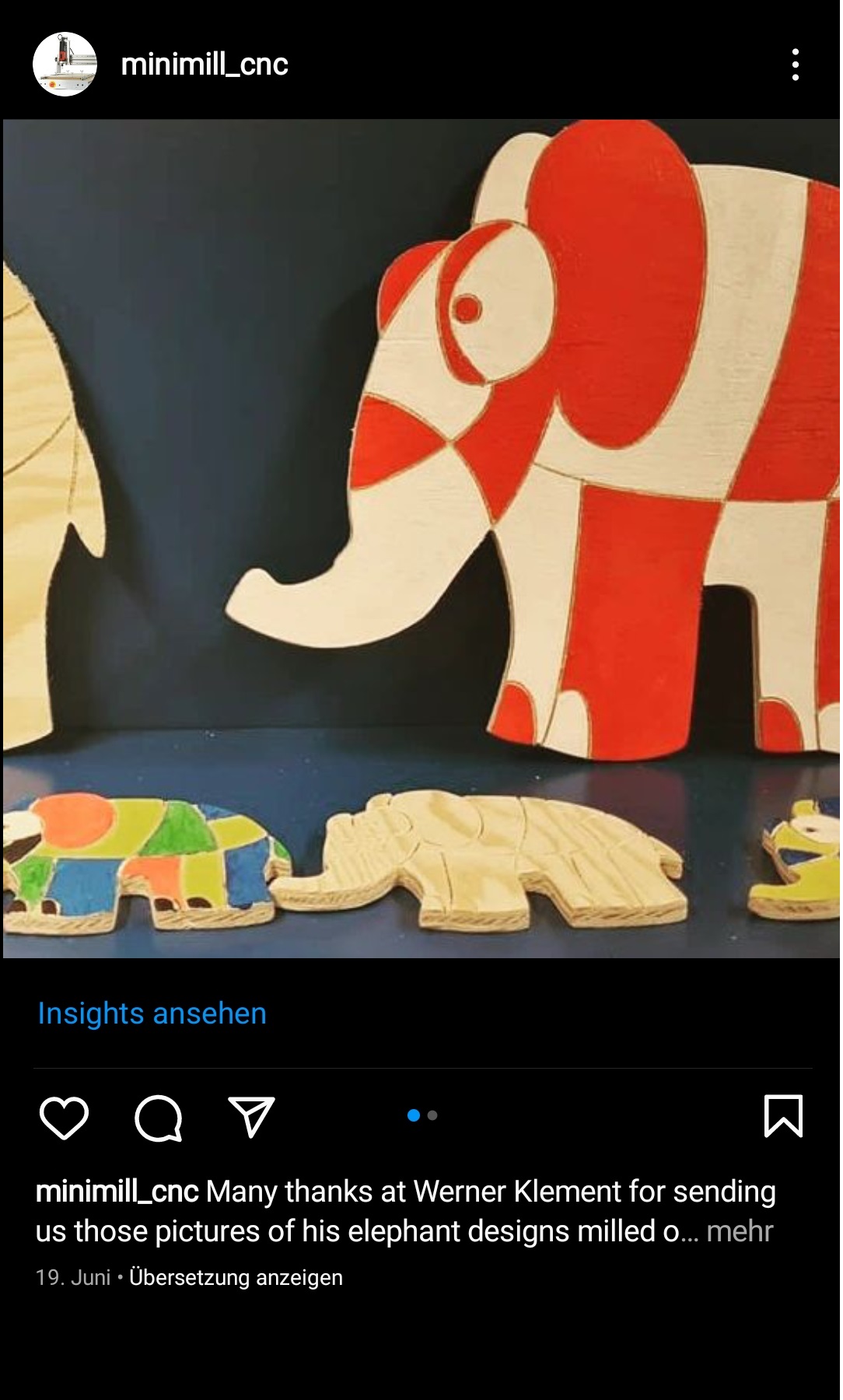Viewport: 843px width, 1400px height.
Task: Expand the caption with "mehr"
Action: tap(740, 1231)
